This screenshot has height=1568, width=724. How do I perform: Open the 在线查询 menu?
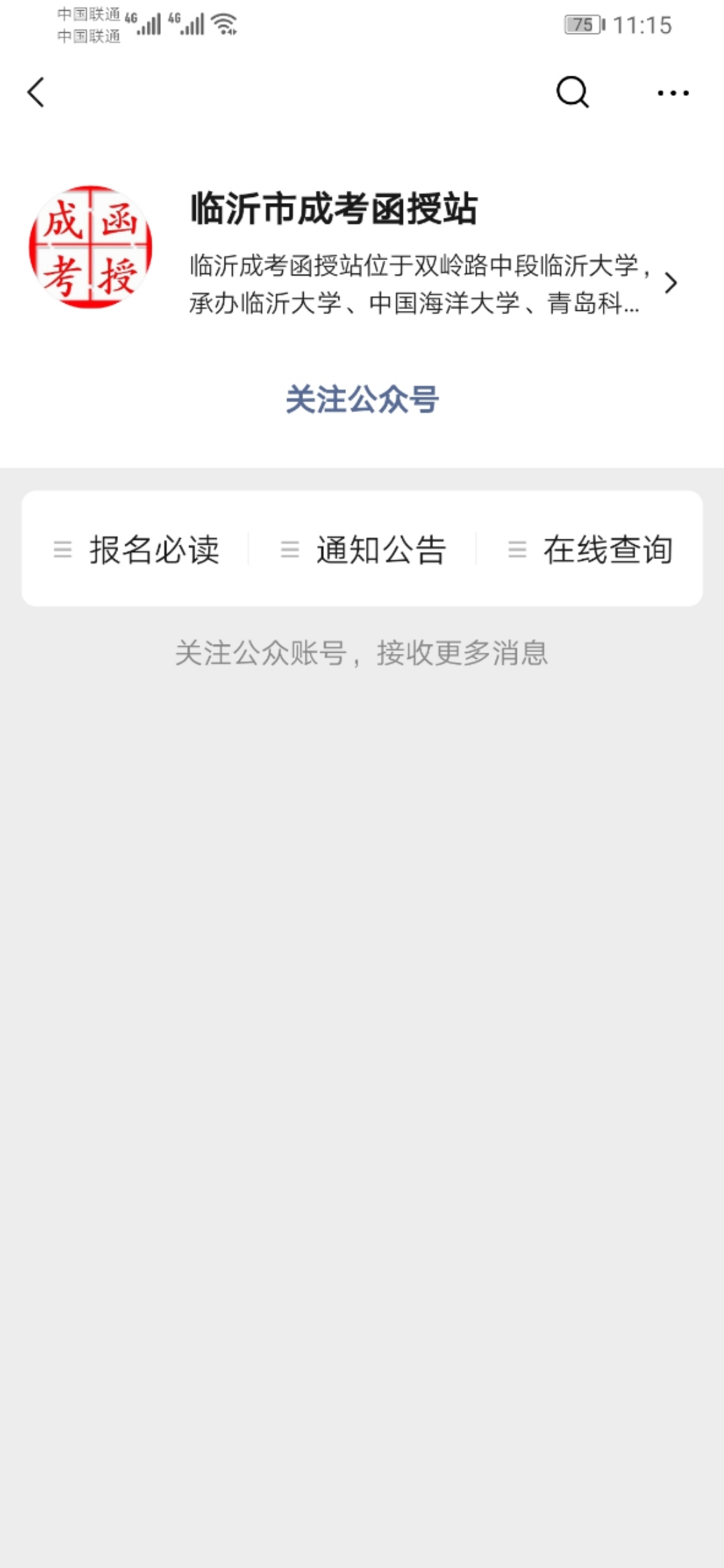tap(589, 549)
